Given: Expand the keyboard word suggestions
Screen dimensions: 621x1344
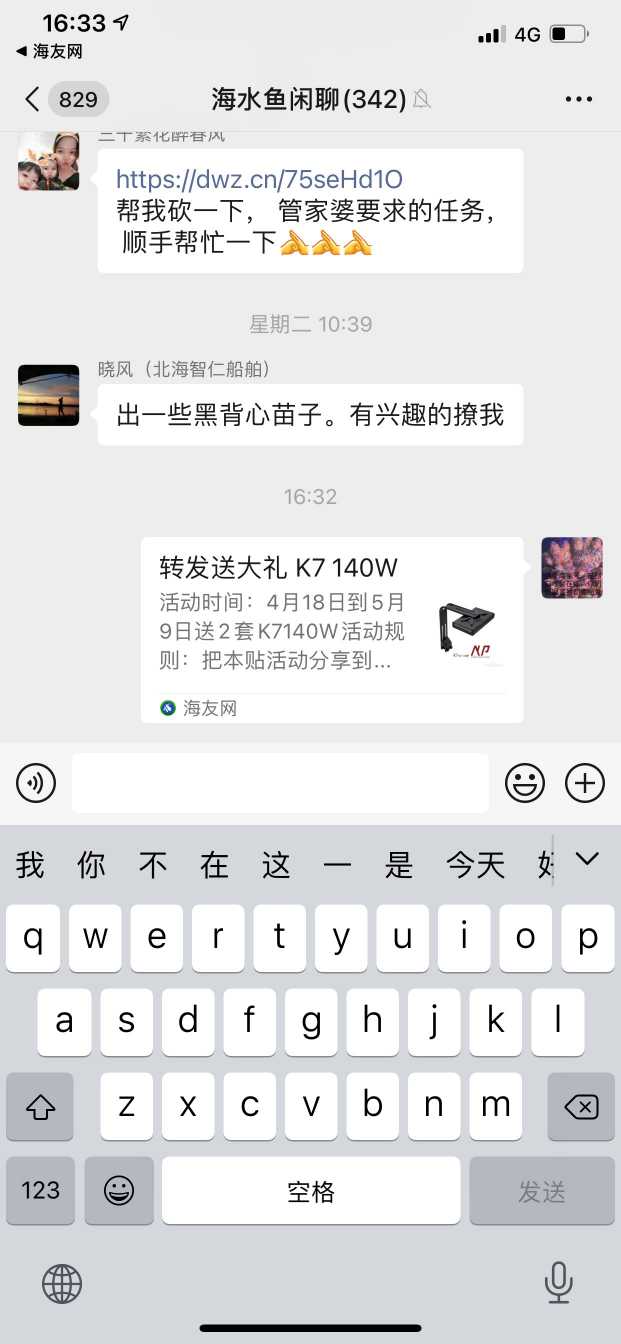Looking at the screenshot, I should pyautogui.click(x=586, y=859).
